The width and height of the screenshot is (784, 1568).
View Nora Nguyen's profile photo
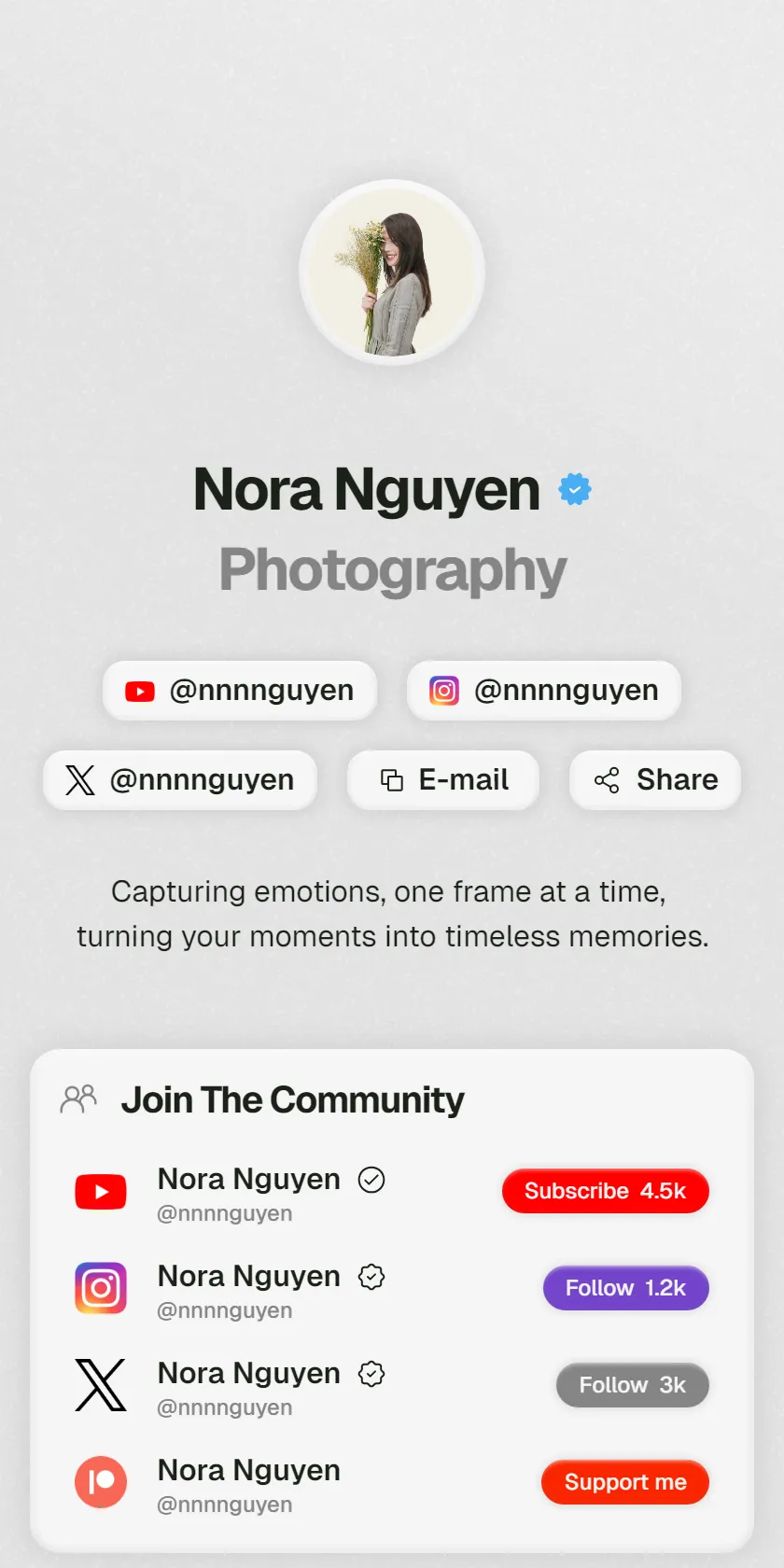click(392, 273)
